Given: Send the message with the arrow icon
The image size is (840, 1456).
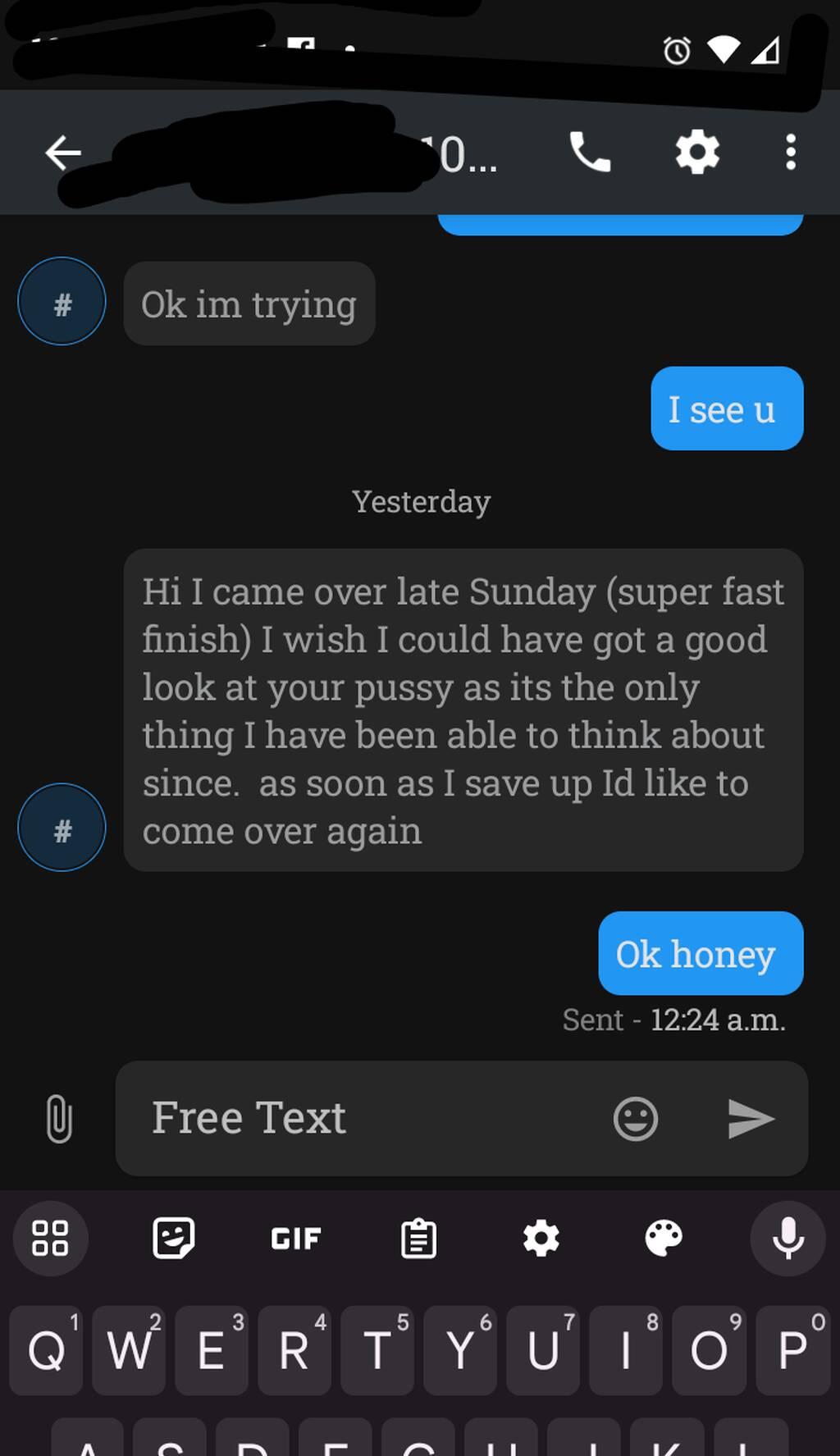Looking at the screenshot, I should (751, 1118).
